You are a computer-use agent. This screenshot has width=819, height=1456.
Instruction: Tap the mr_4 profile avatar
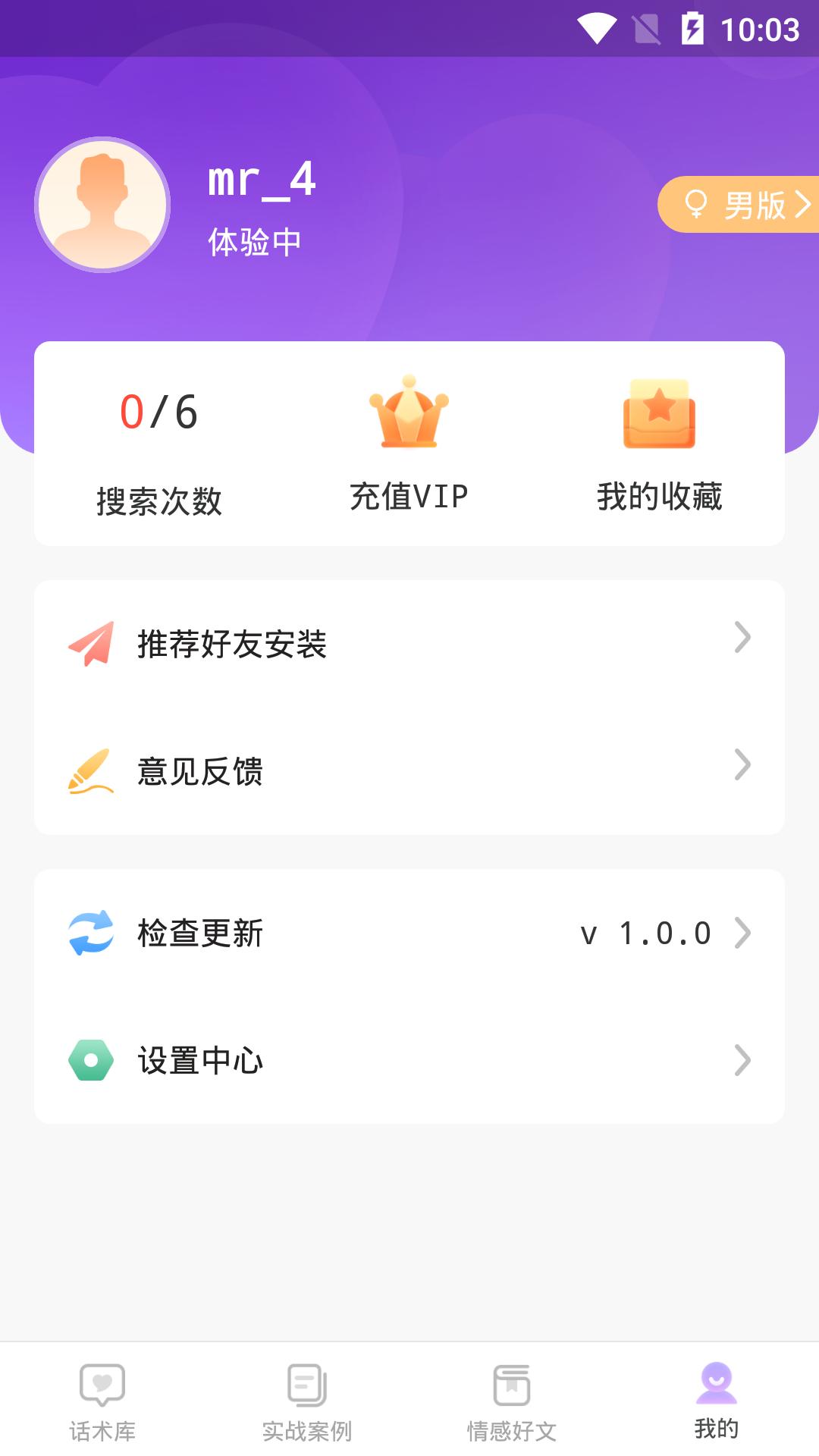point(102,205)
